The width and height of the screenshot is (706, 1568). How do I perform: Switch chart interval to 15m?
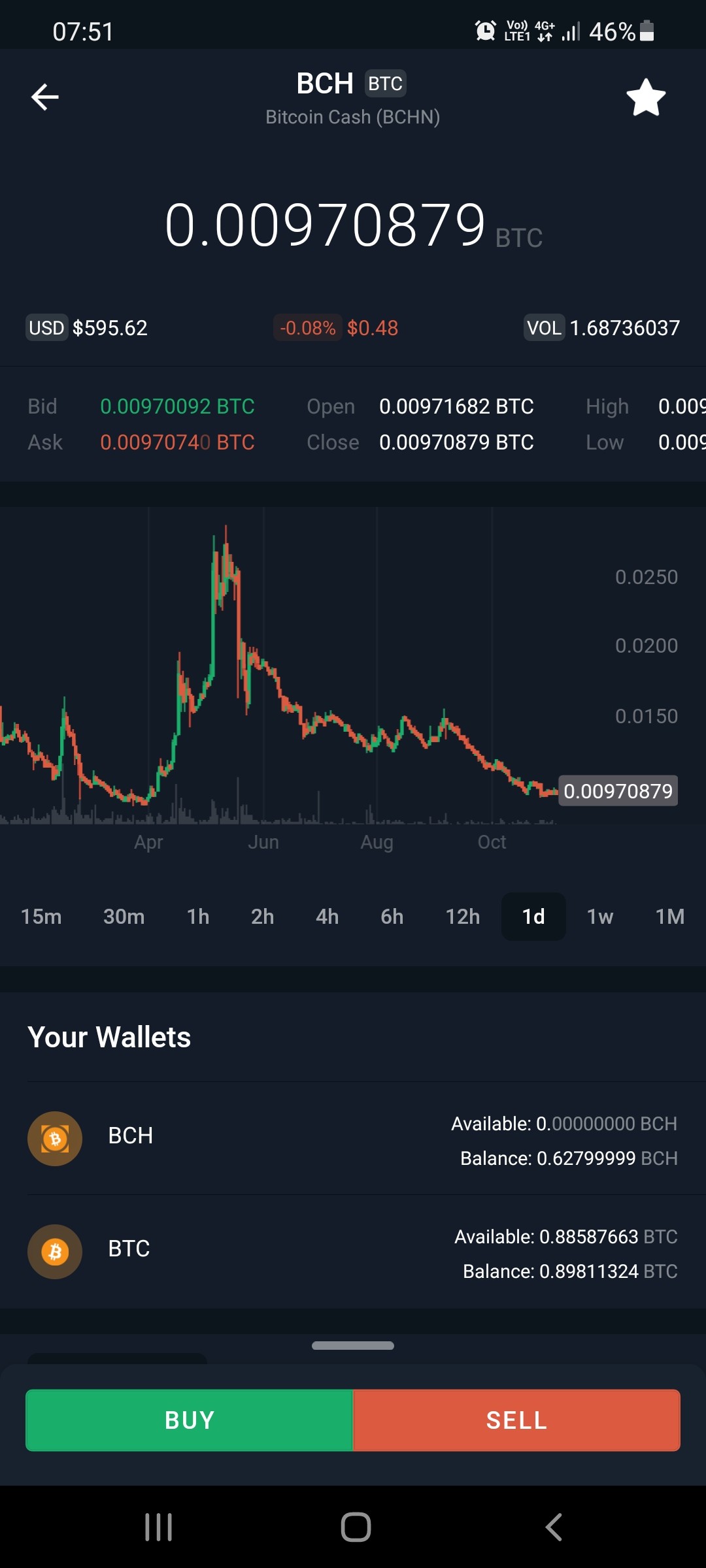point(41,917)
